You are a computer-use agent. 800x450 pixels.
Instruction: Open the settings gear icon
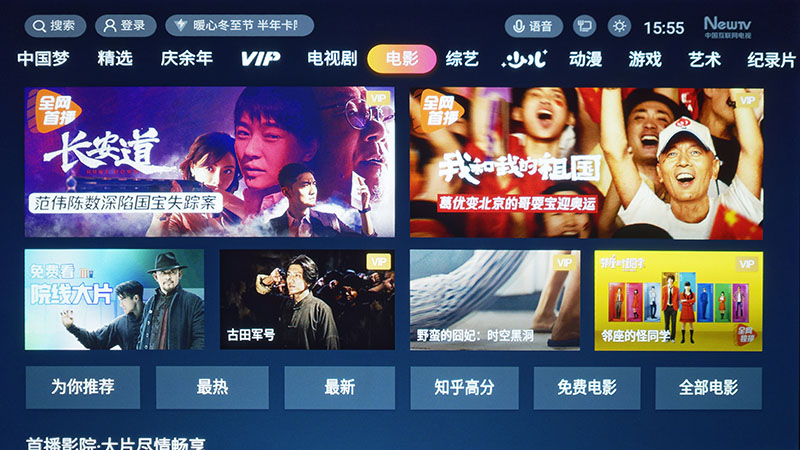tap(620, 27)
